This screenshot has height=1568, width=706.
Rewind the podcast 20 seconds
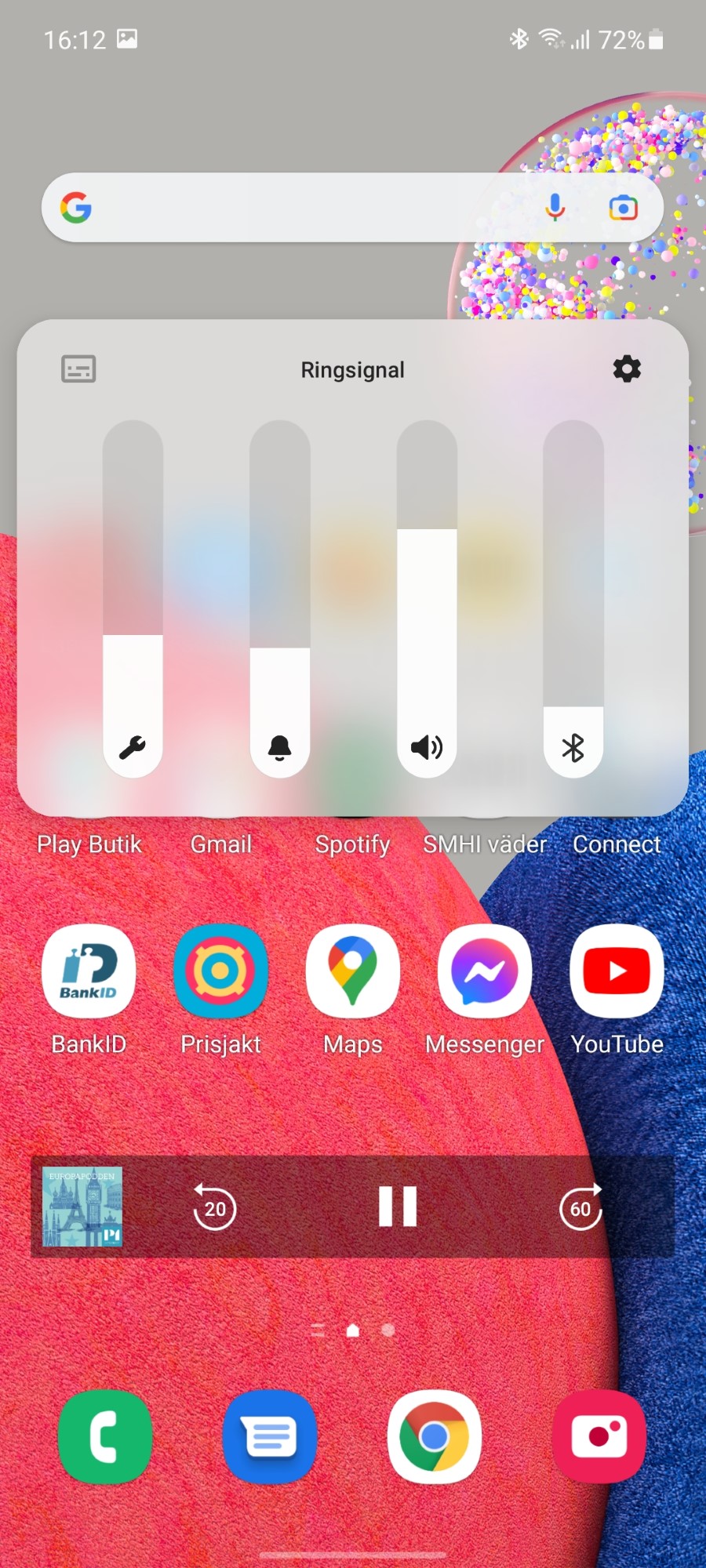(x=214, y=1208)
